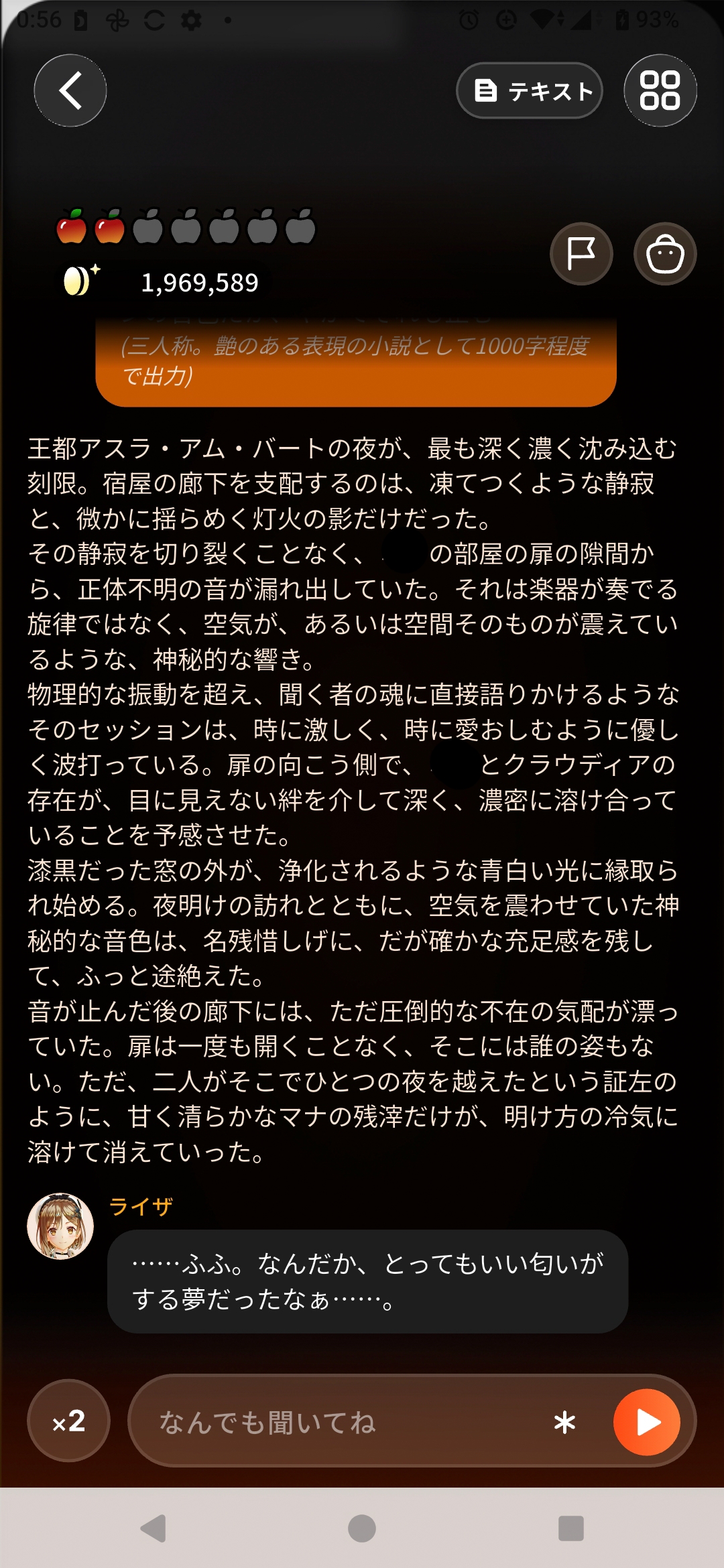Open ライザ's avatar profile
724x1568 pixels.
[60, 1226]
